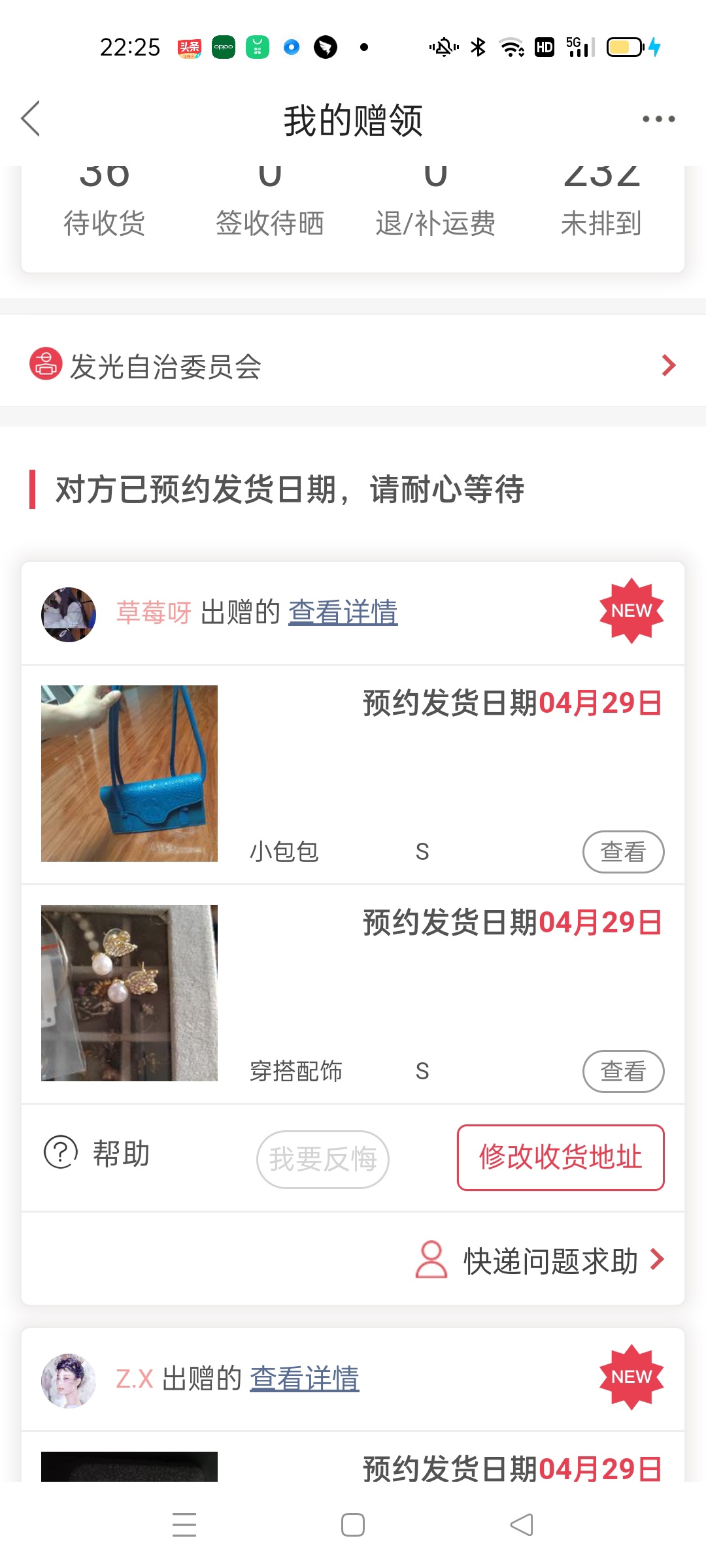View the 穿搭配饰 earrings photo
706x1568 pixels.
click(129, 993)
